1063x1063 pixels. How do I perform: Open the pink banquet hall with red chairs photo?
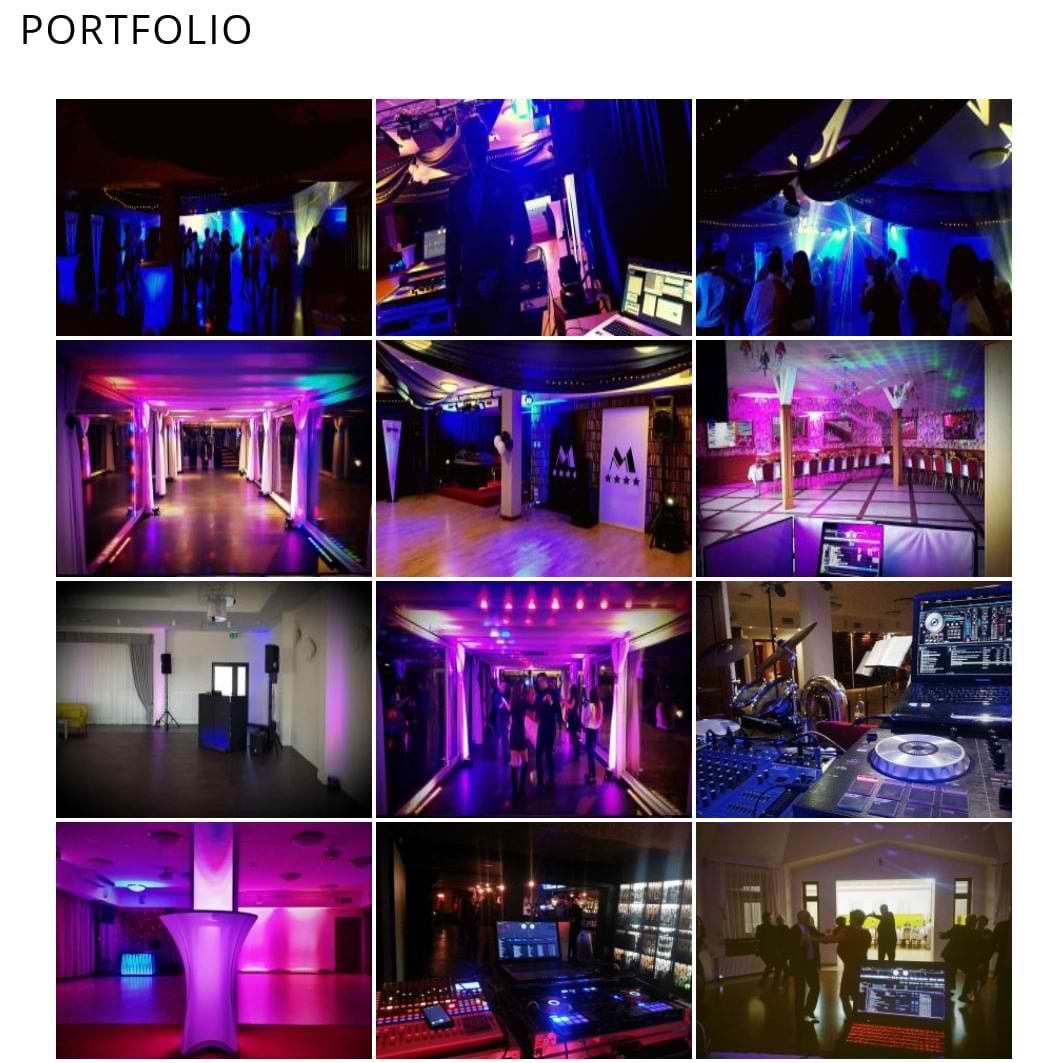(853, 458)
